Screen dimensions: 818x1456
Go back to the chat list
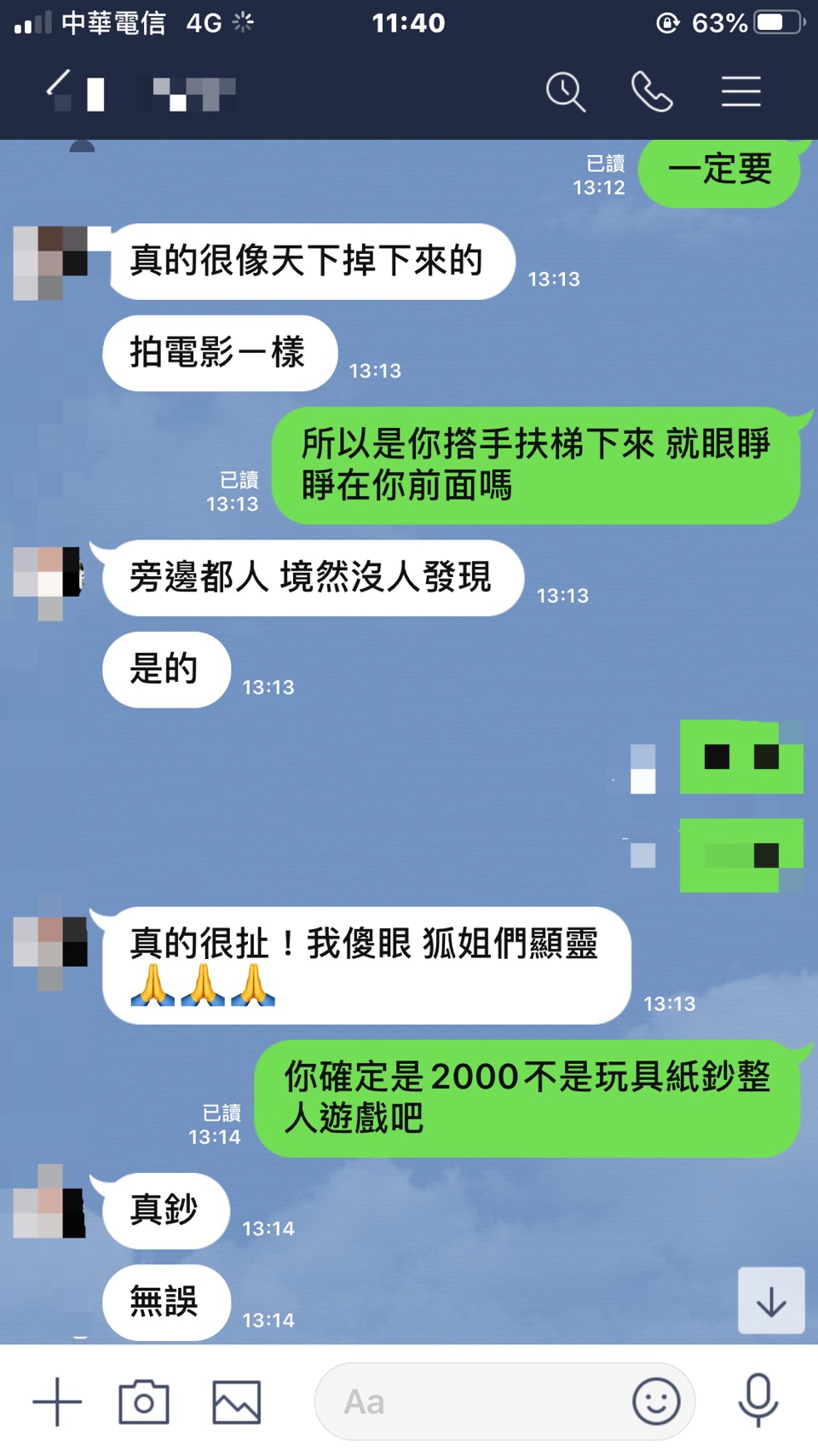[x=60, y=90]
